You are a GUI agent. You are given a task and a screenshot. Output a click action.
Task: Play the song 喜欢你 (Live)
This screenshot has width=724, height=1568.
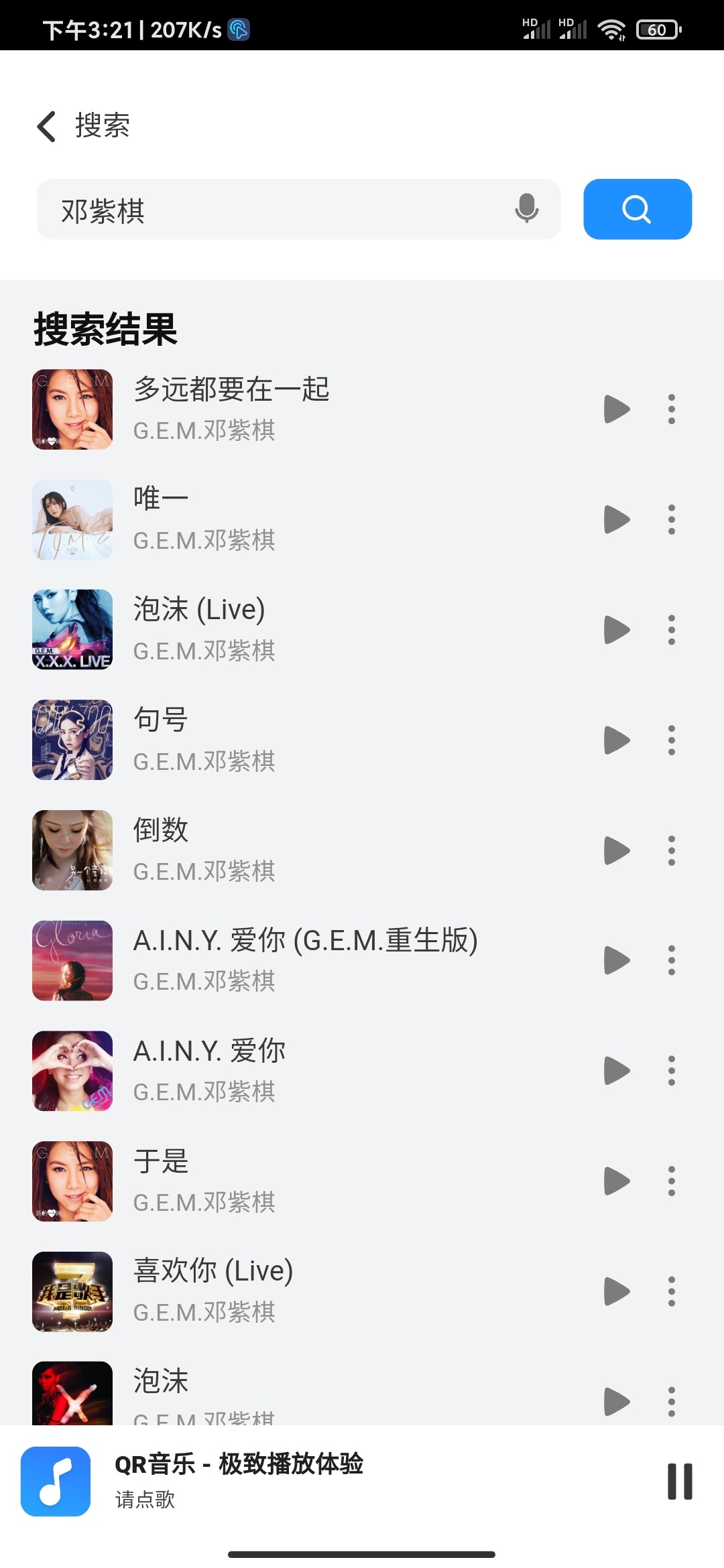pyautogui.click(x=616, y=1291)
